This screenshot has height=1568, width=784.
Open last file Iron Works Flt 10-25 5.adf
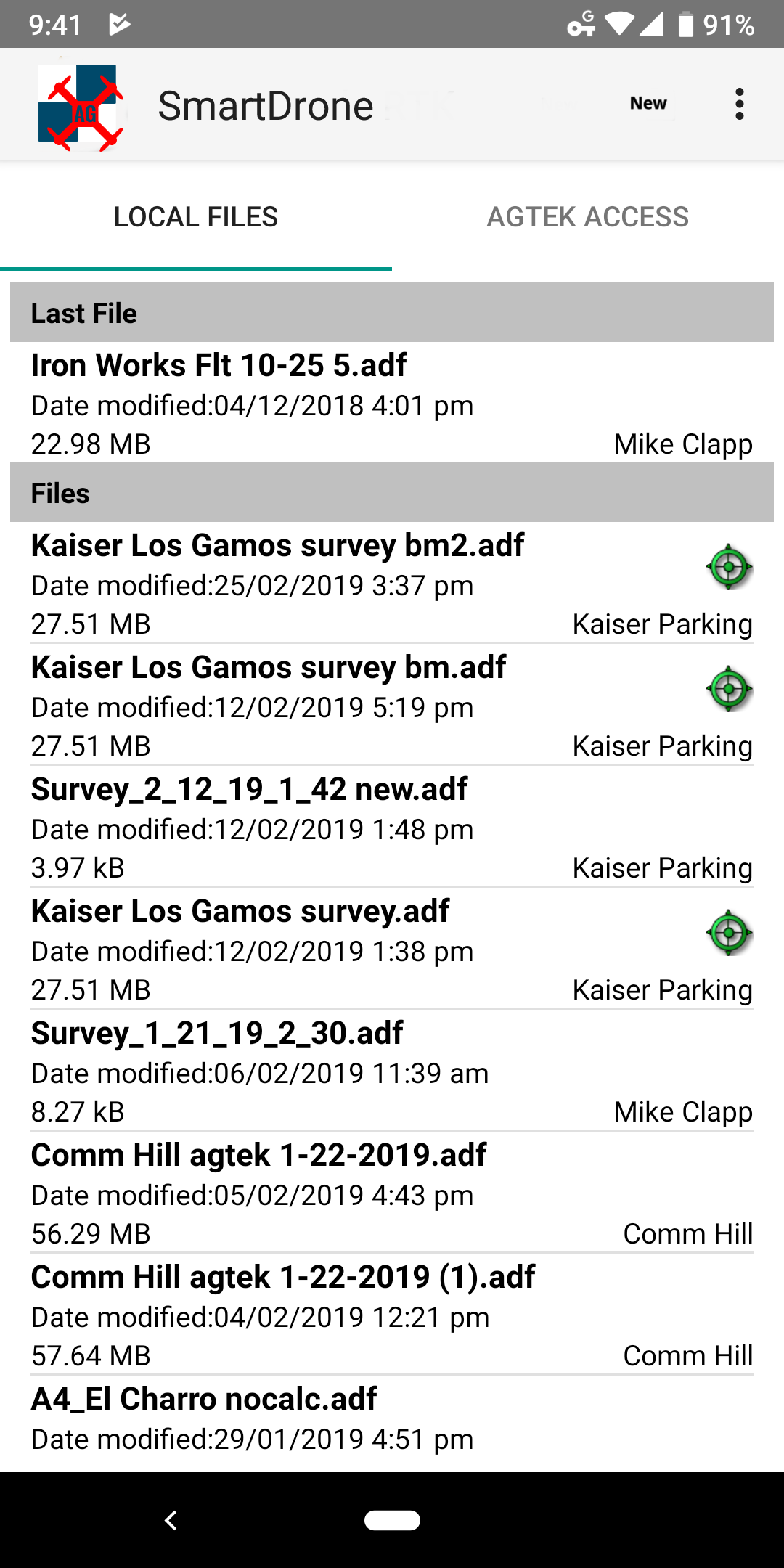392,403
